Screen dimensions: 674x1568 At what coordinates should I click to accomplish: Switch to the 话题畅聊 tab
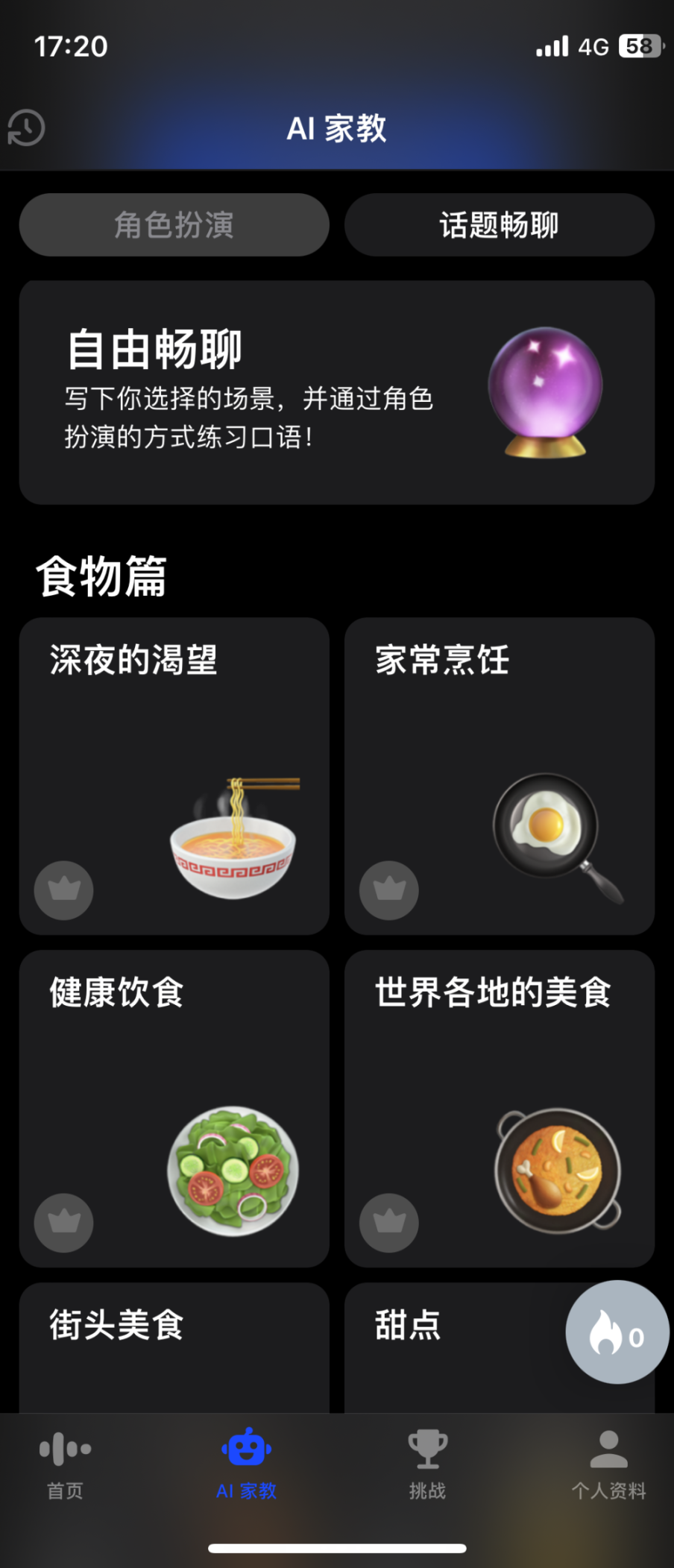(x=499, y=225)
